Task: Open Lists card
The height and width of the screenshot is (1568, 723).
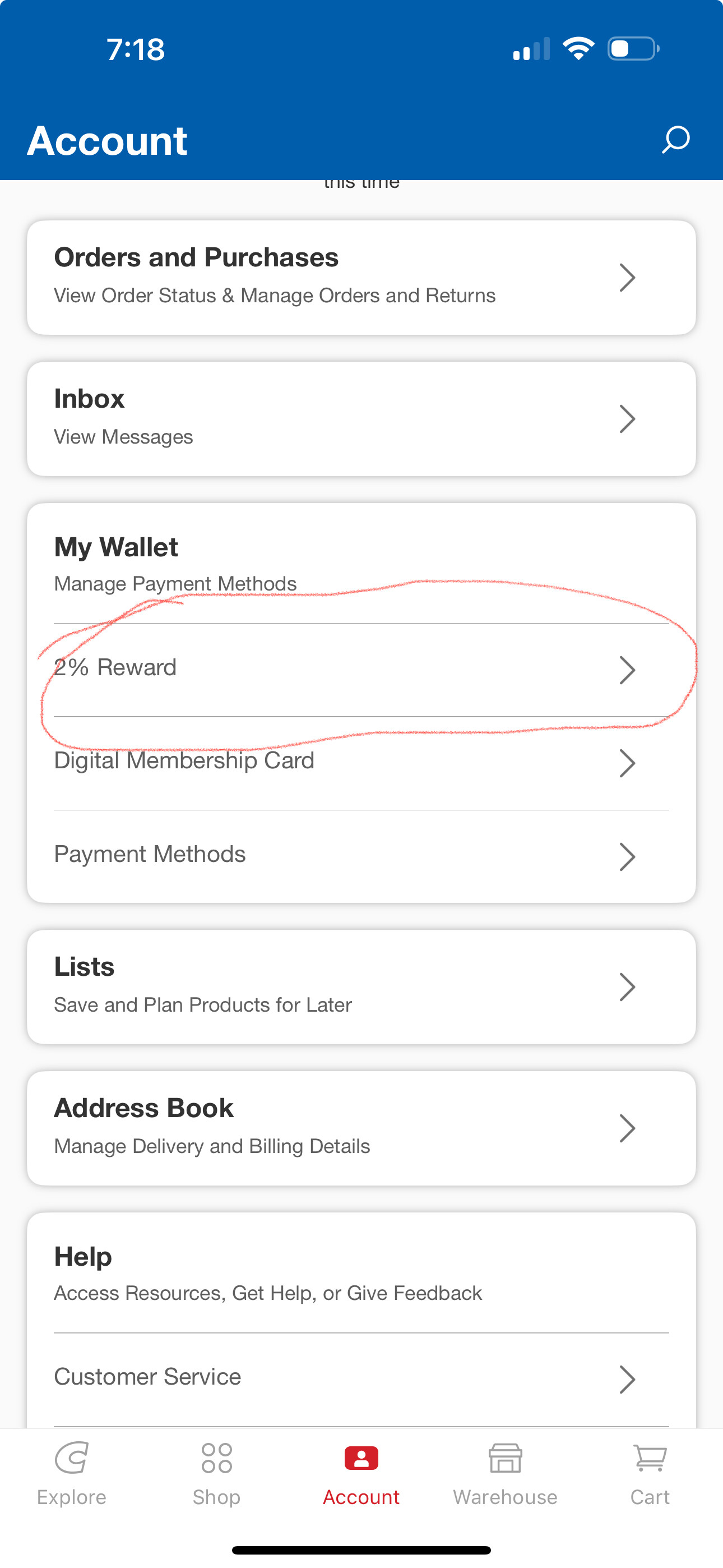Action: click(361, 986)
